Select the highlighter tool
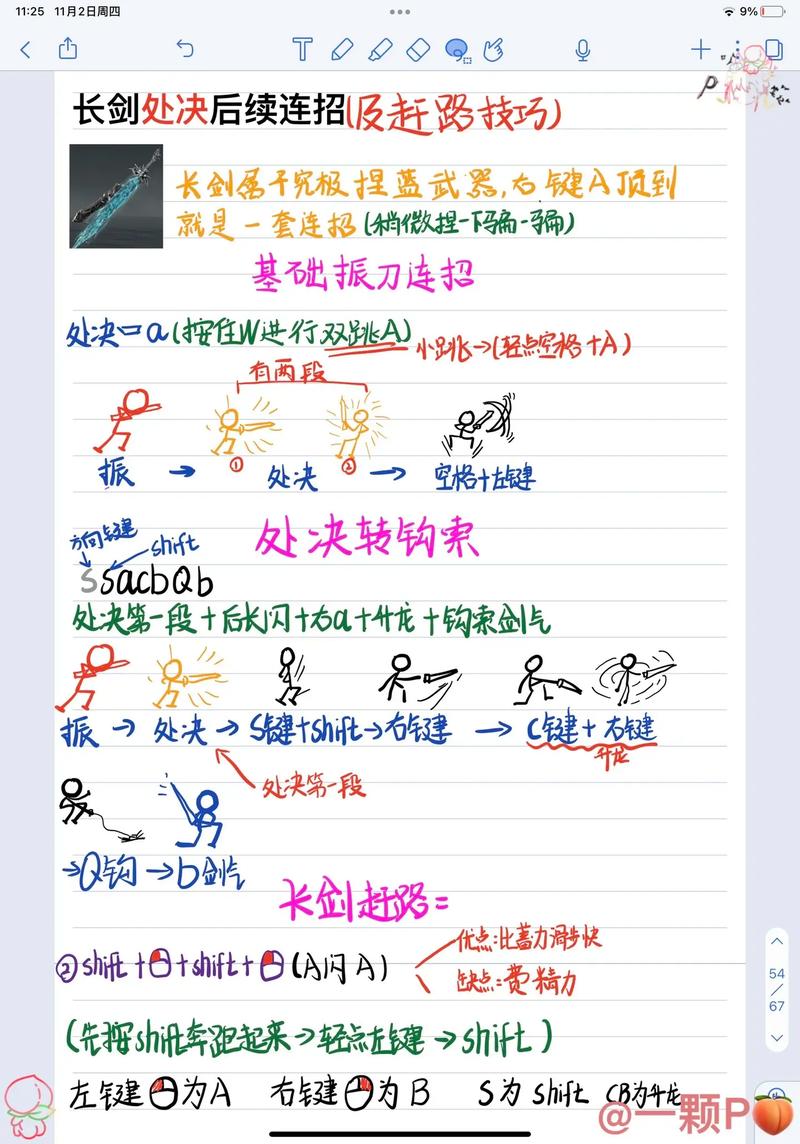The image size is (800, 1144). 380,49
